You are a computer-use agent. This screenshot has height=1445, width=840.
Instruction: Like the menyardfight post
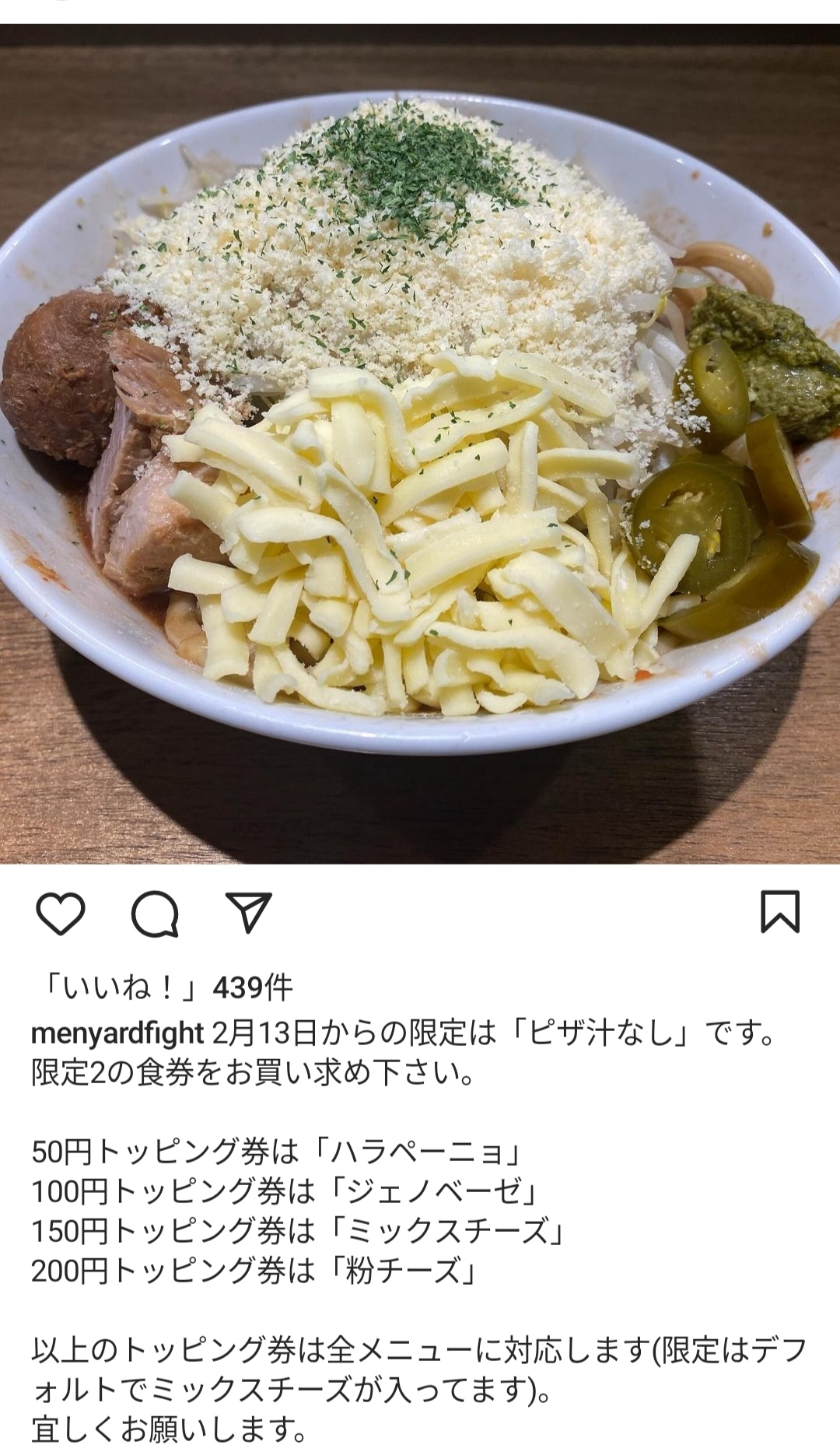[61, 913]
